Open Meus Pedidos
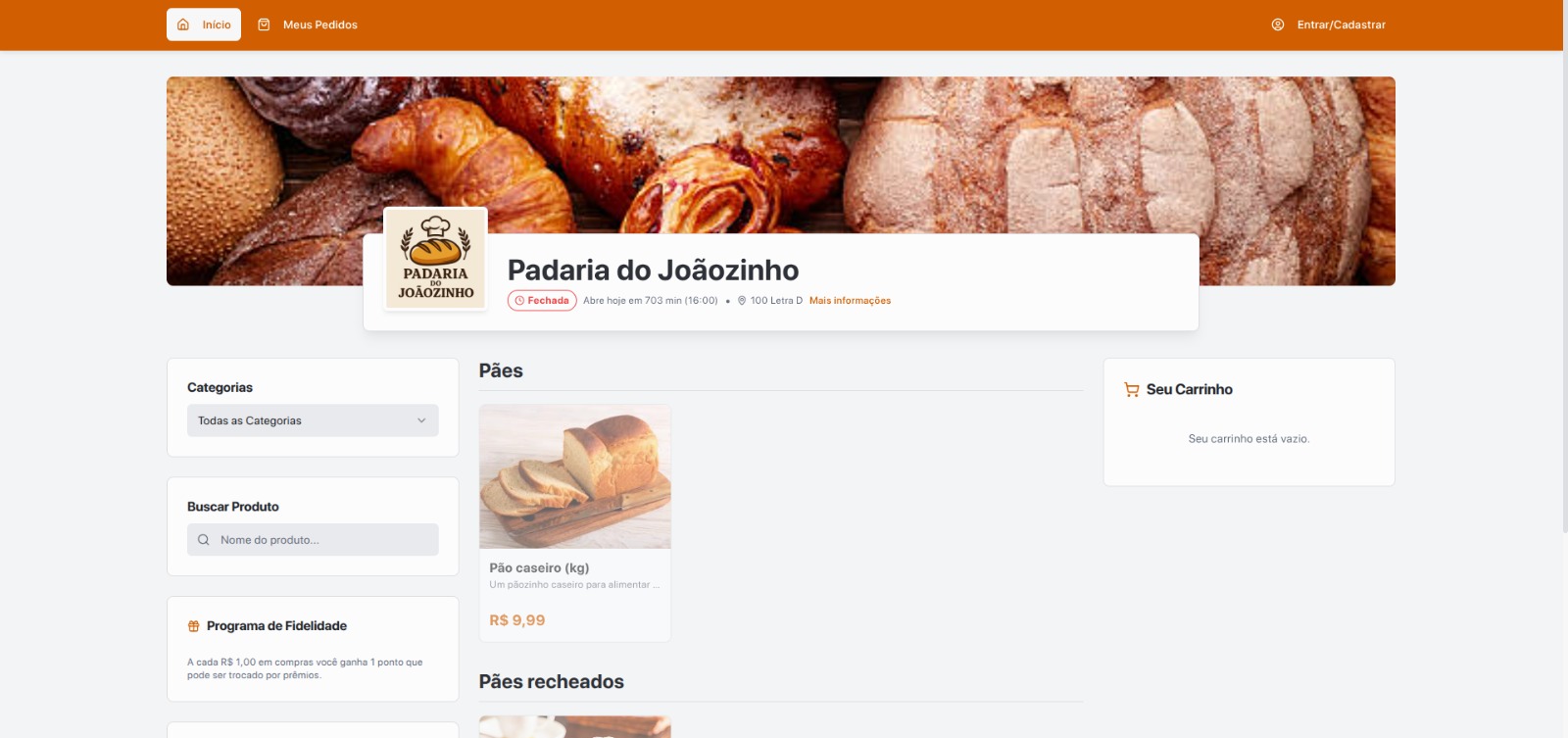 coord(308,25)
